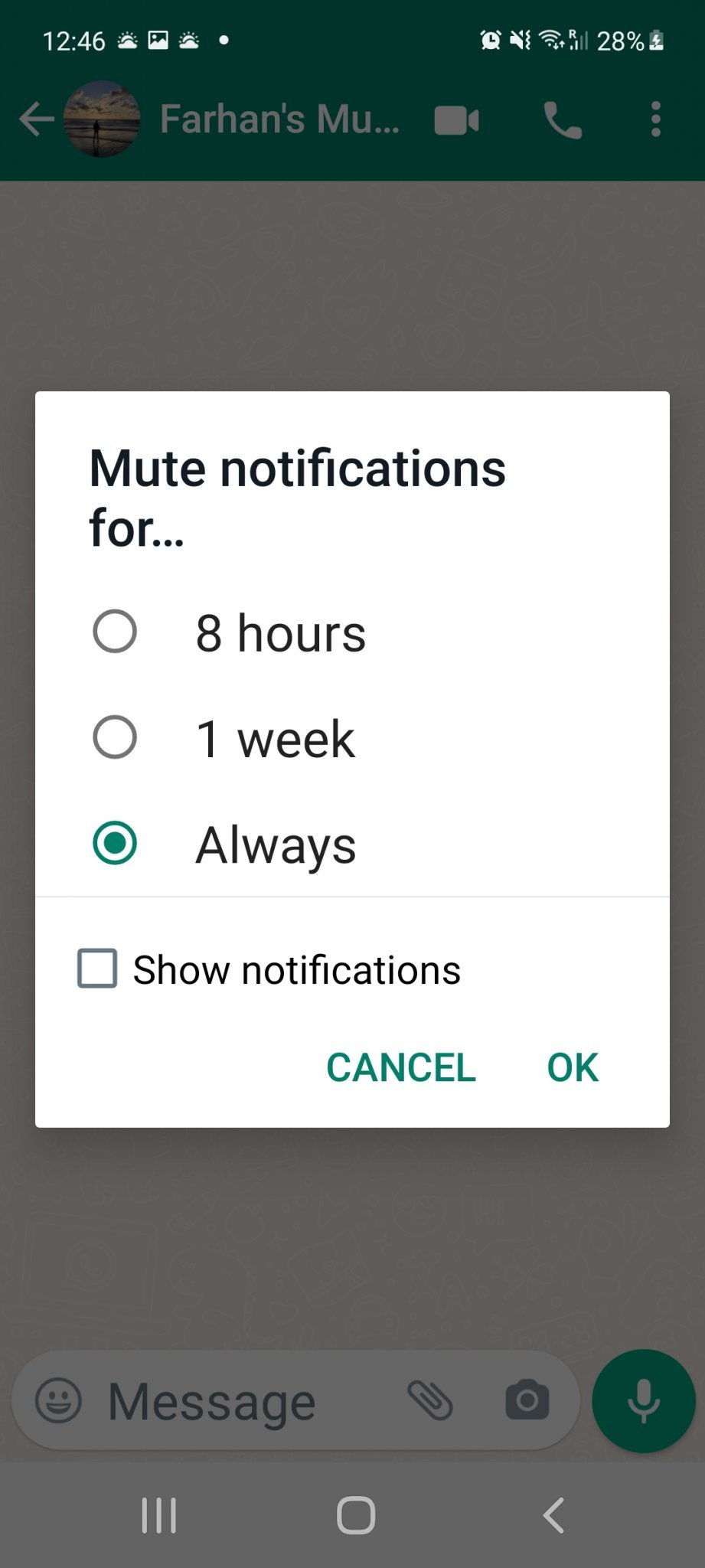The width and height of the screenshot is (705, 1568).
Task: Choose 1 week mute duration
Action: pos(115,738)
